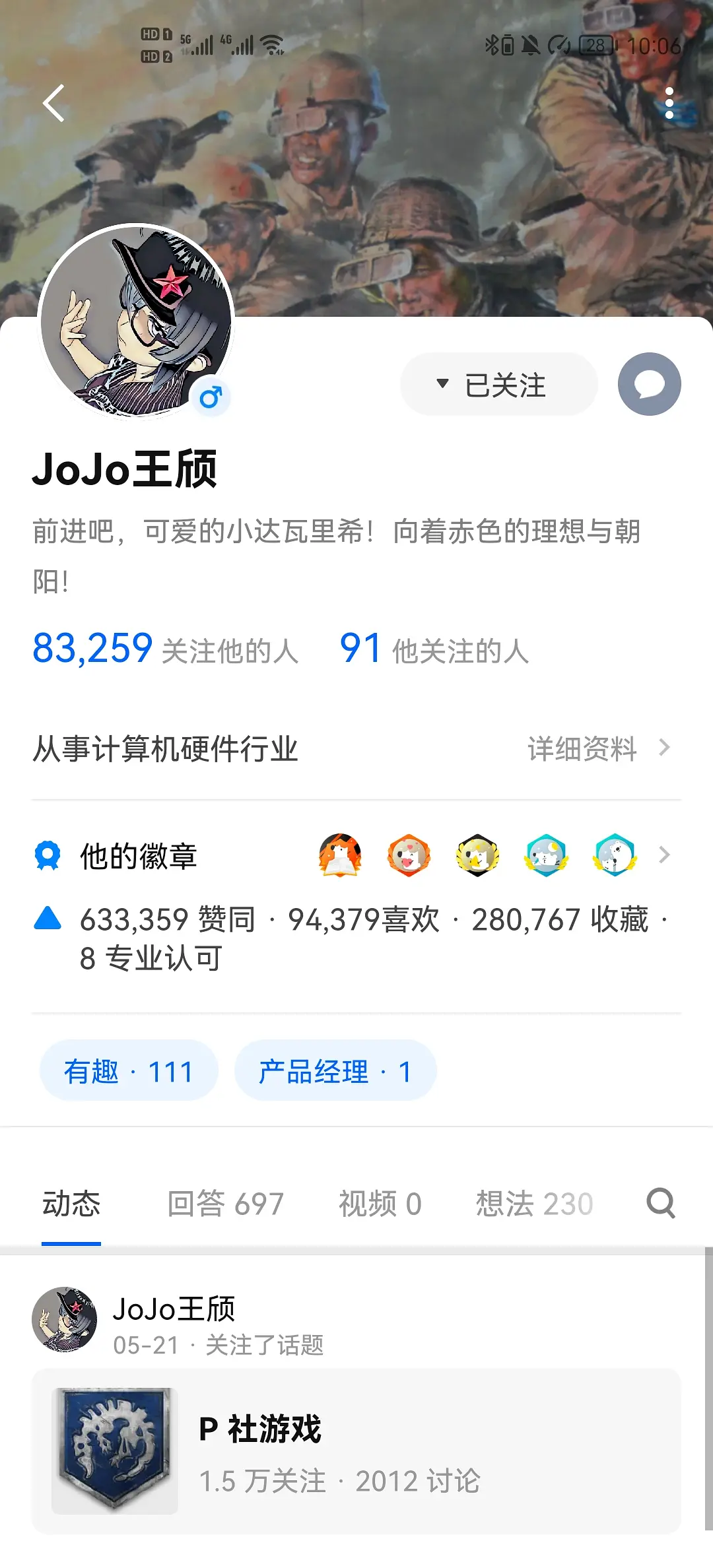This screenshot has height=1568, width=713.
Task: View JoJo王颀's profile avatar
Action: [137, 321]
